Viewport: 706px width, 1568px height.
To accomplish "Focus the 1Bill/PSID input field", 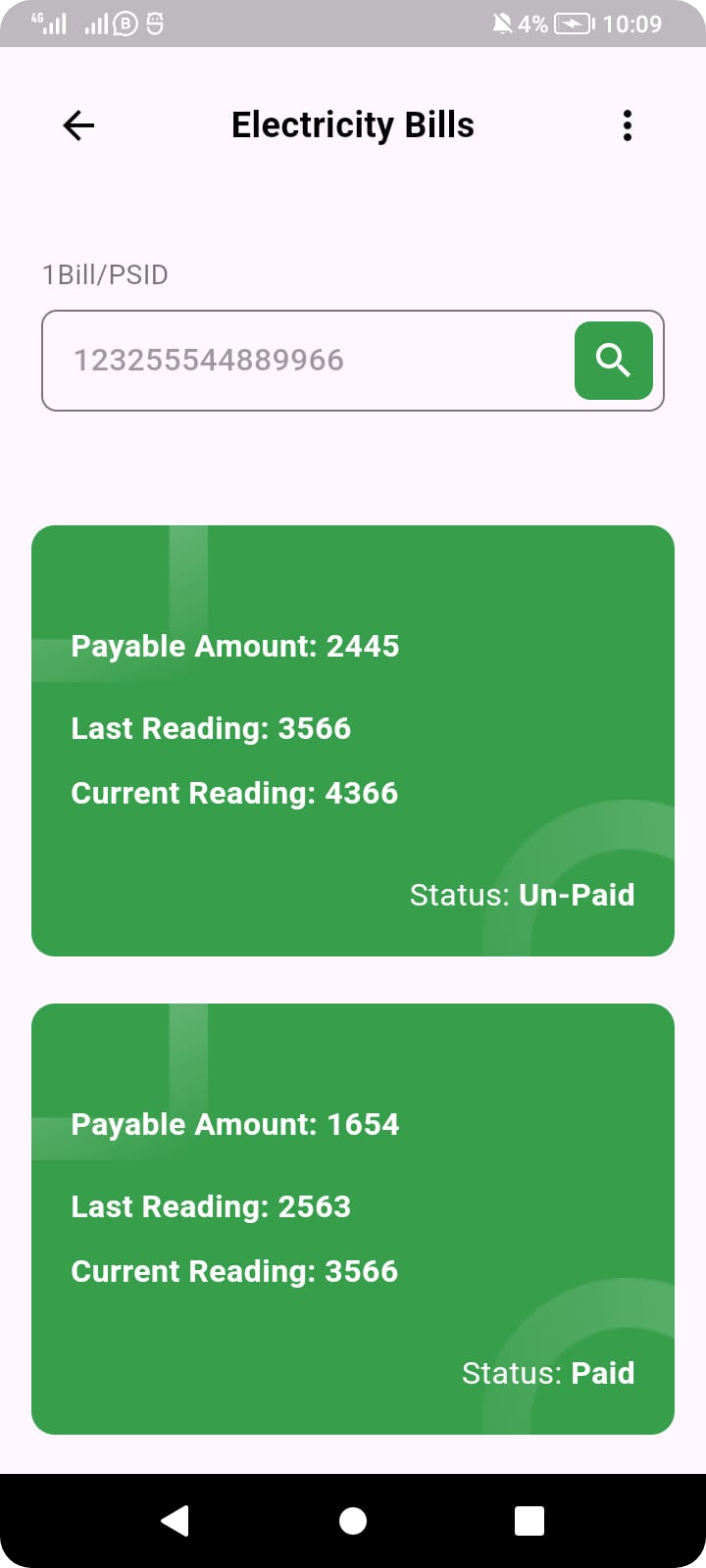I will tap(304, 361).
